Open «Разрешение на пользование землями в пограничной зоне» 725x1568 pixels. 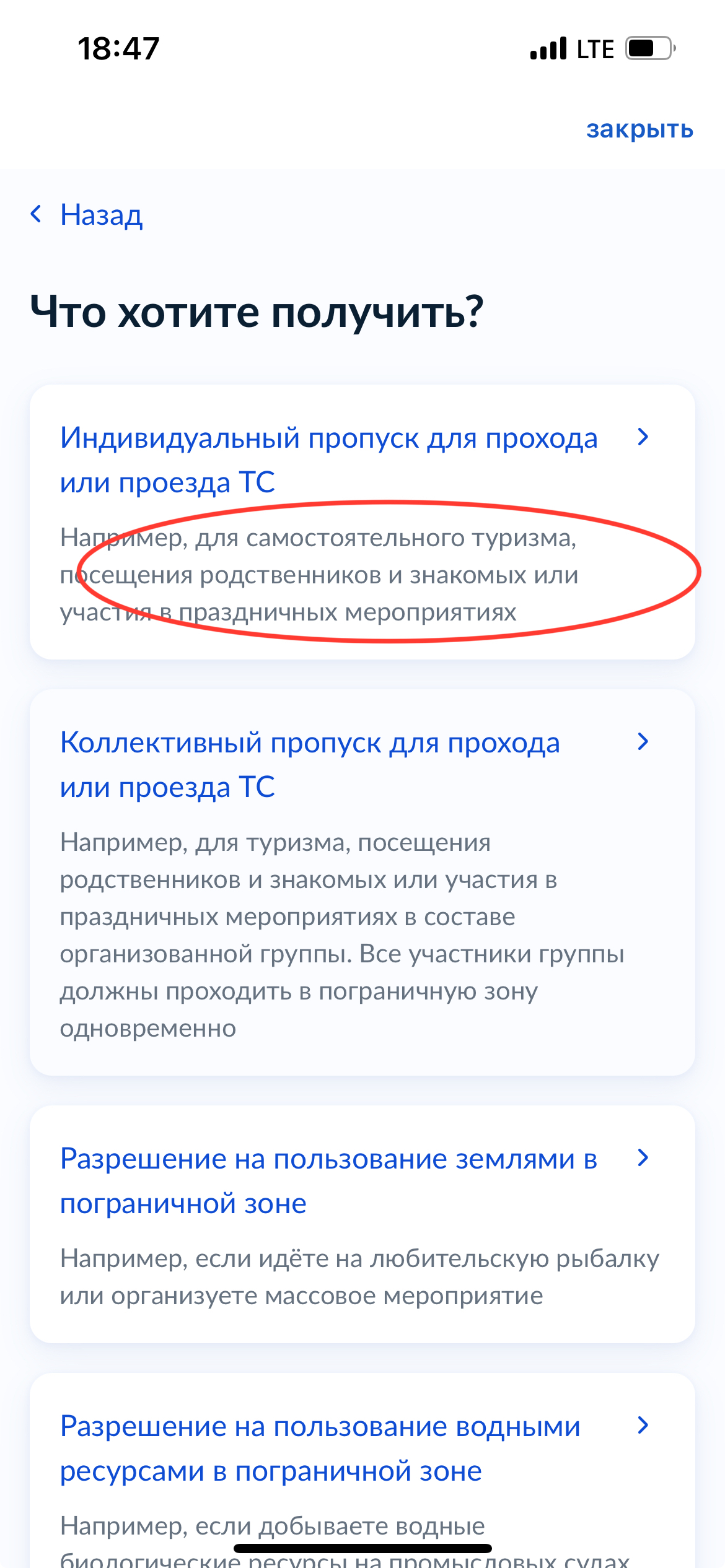328,1180
